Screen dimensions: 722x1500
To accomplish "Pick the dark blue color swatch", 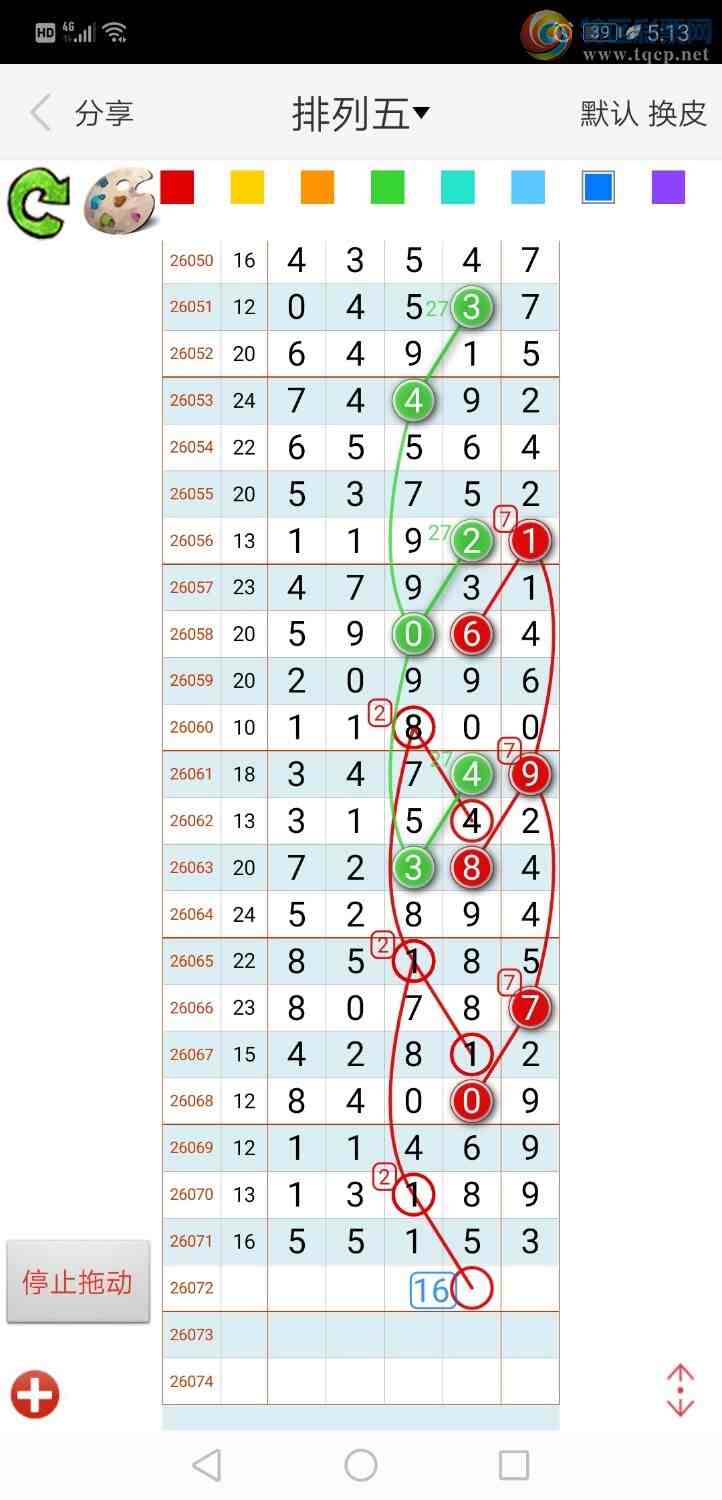I will (x=598, y=188).
